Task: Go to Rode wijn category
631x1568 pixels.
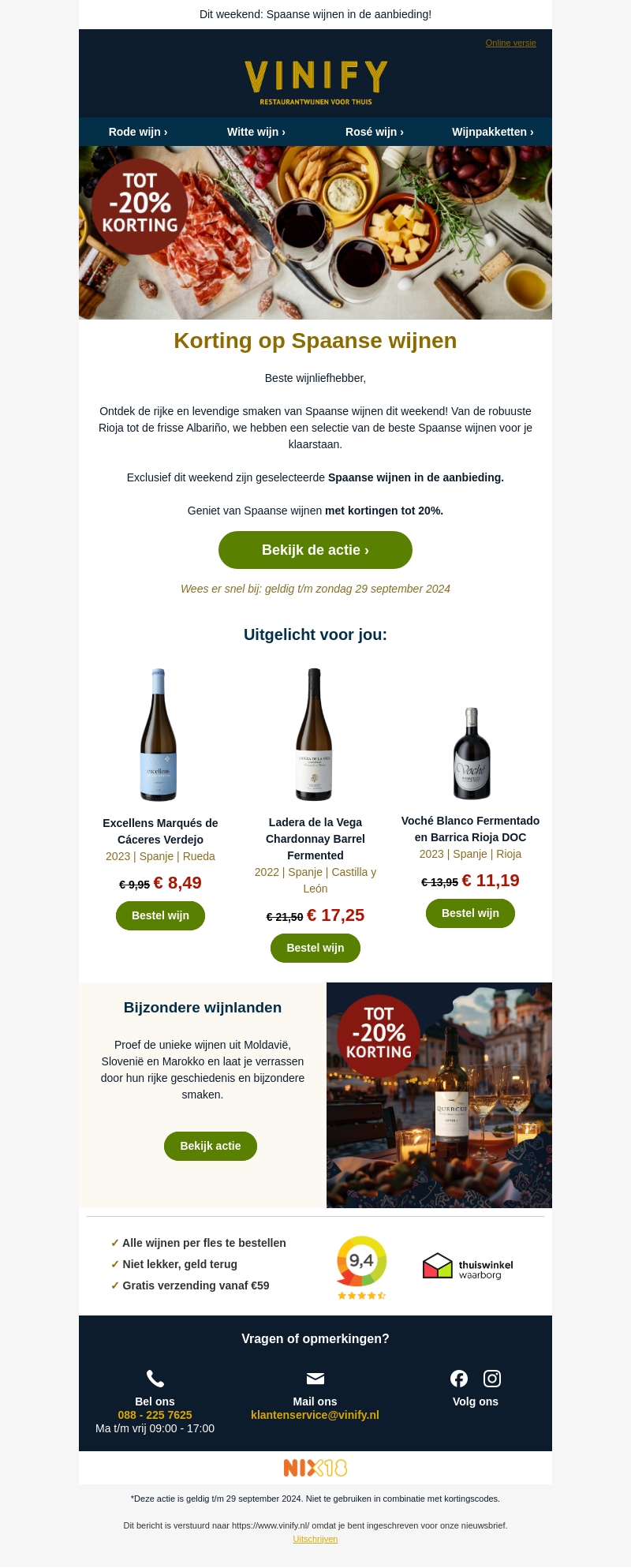Action: [x=138, y=132]
